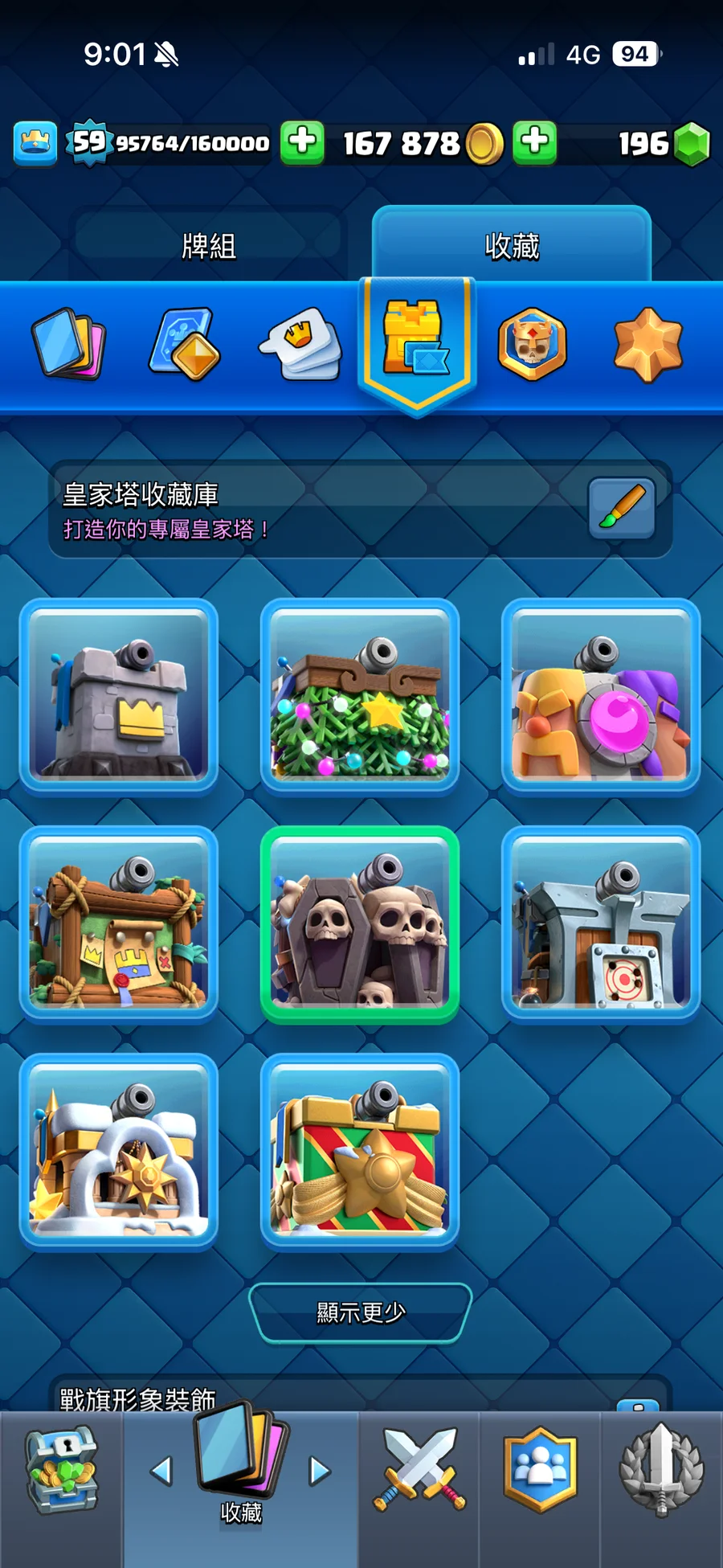Select the Christmas tree tower skin
The height and width of the screenshot is (1568, 723).
360,697
